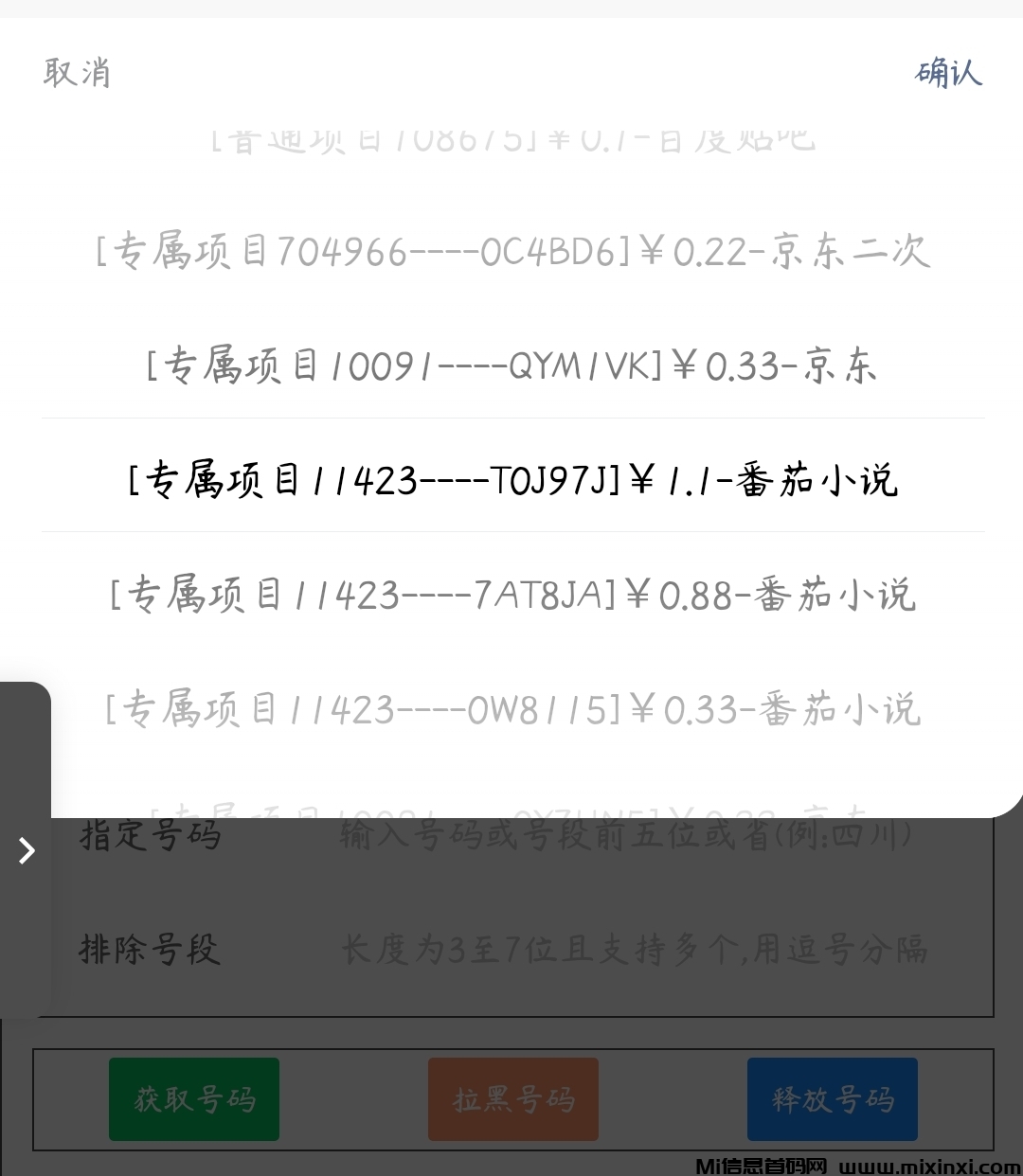Tap the brown 拉黑号码 button
The width and height of the screenshot is (1023, 1176).
click(512, 1099)
